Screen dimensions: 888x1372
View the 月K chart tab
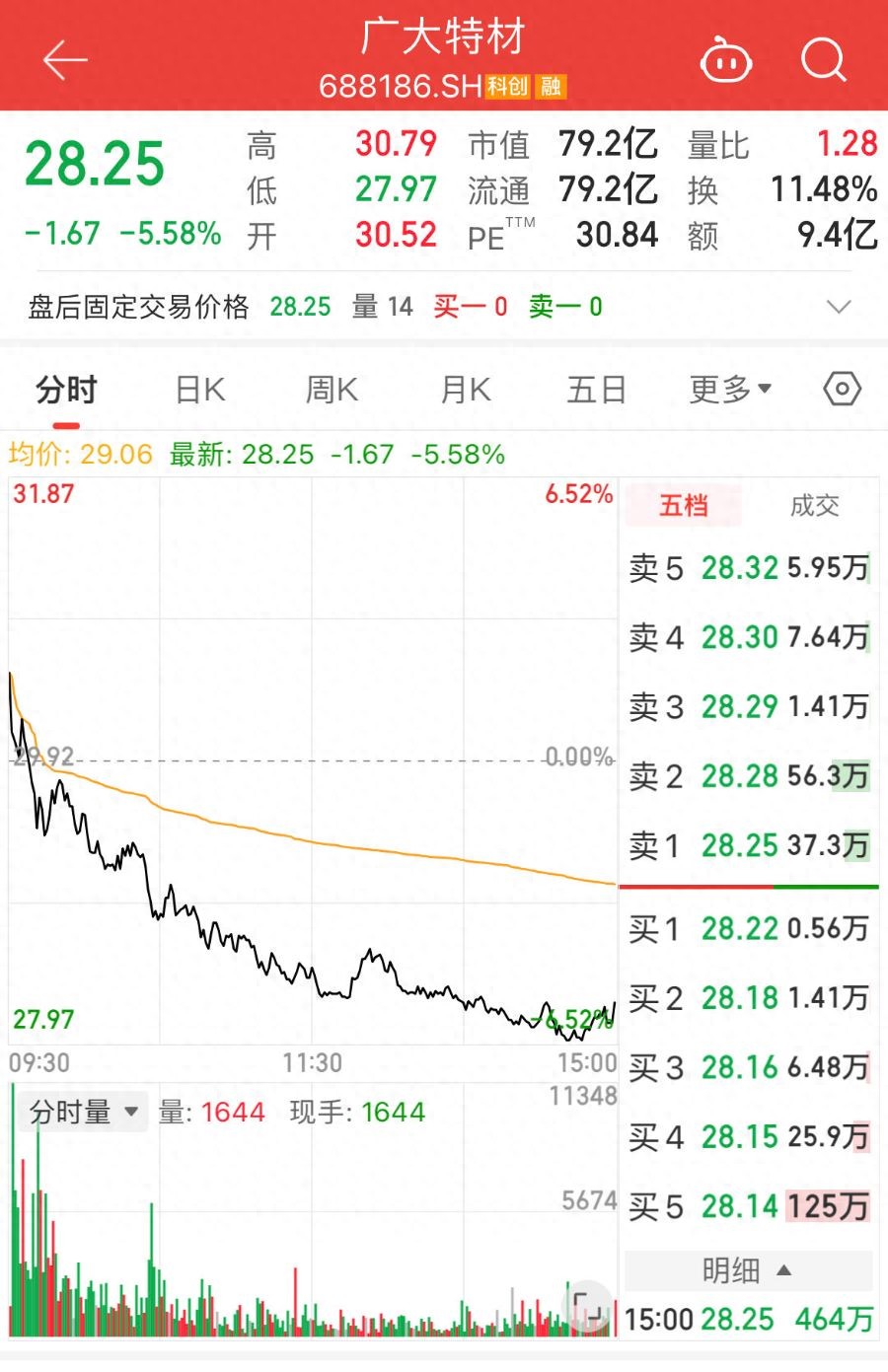point(466,390)
